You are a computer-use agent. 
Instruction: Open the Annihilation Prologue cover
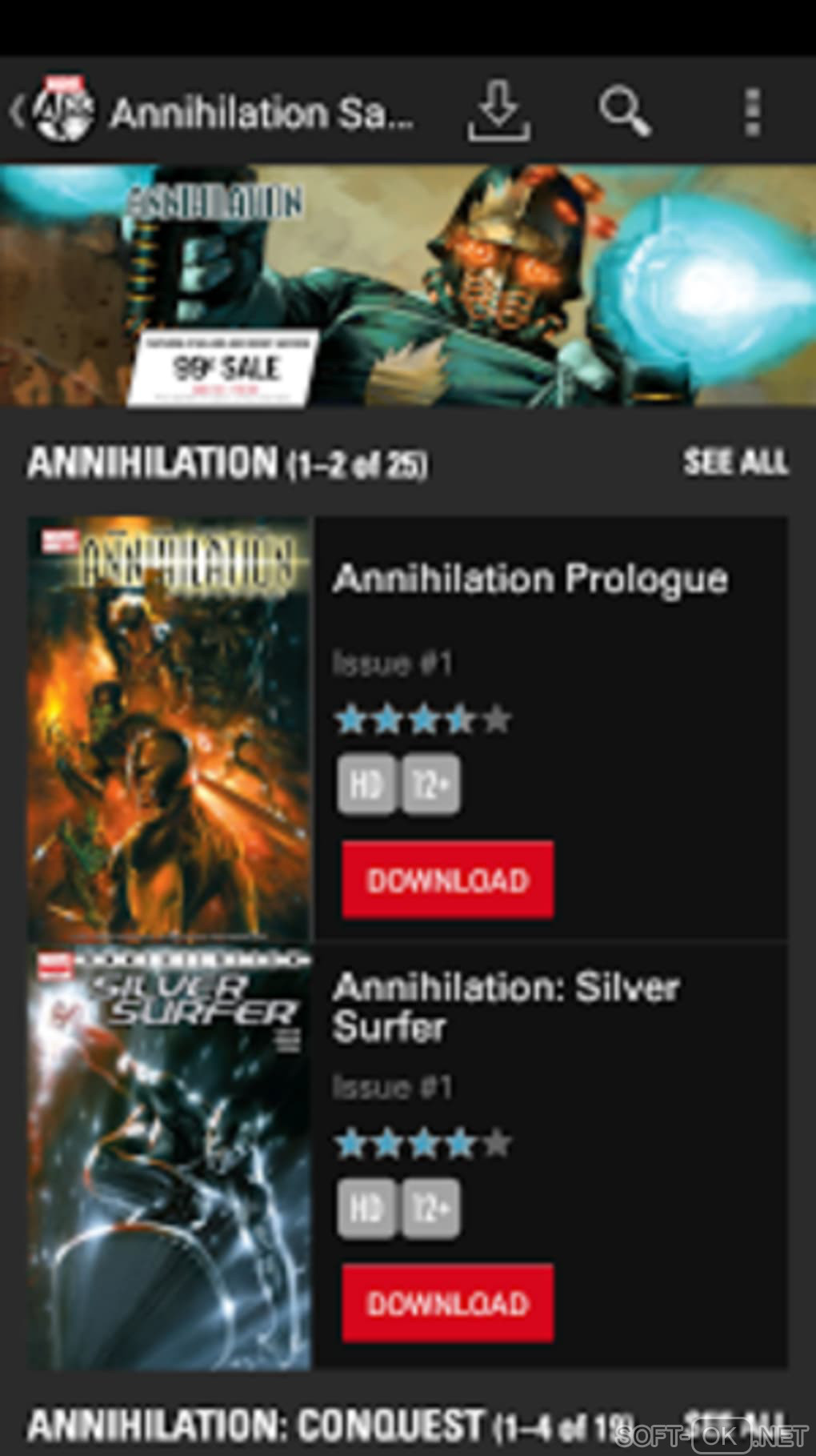point(170,728)
